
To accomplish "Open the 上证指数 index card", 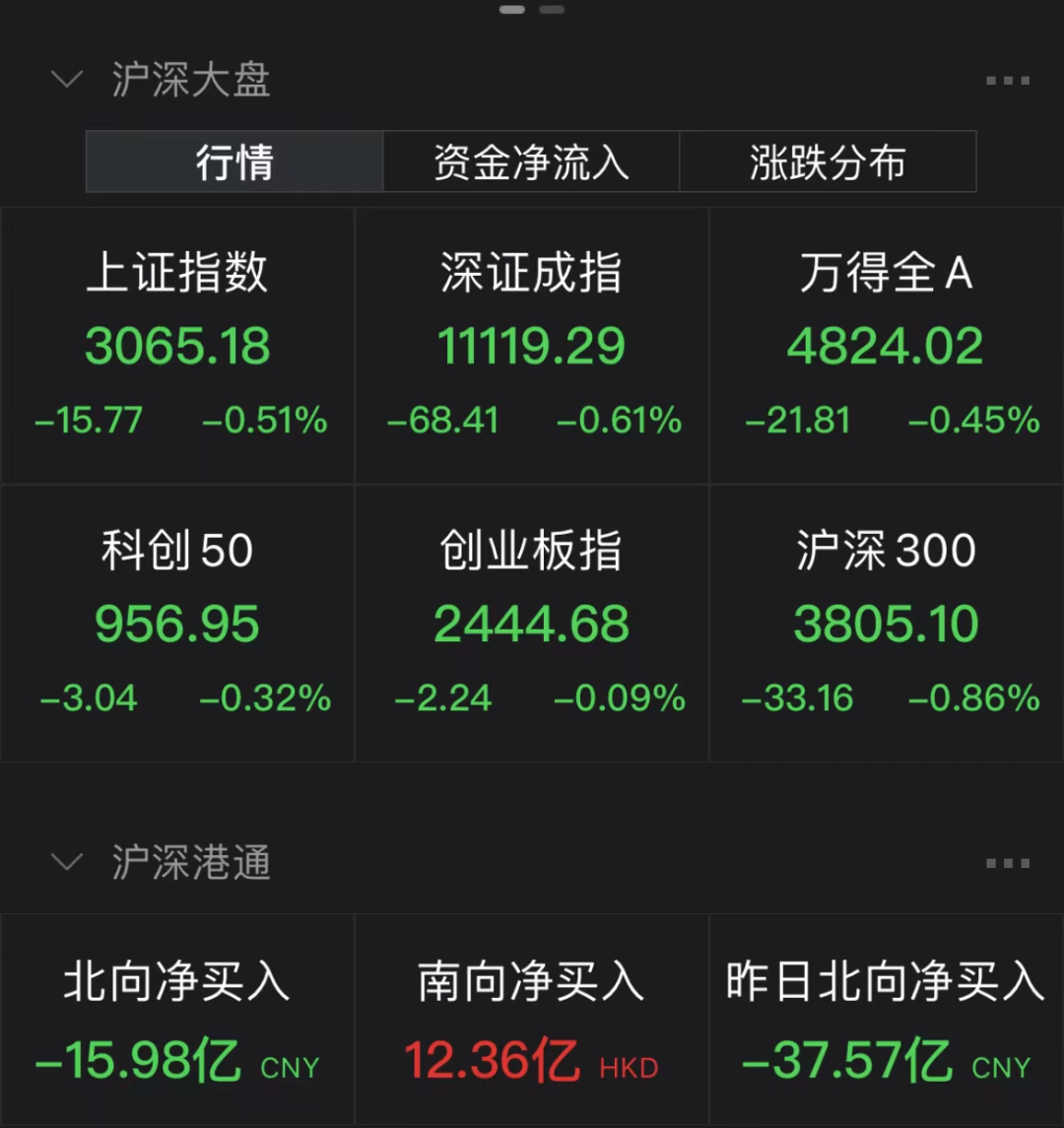I will [x=177, y=345].
